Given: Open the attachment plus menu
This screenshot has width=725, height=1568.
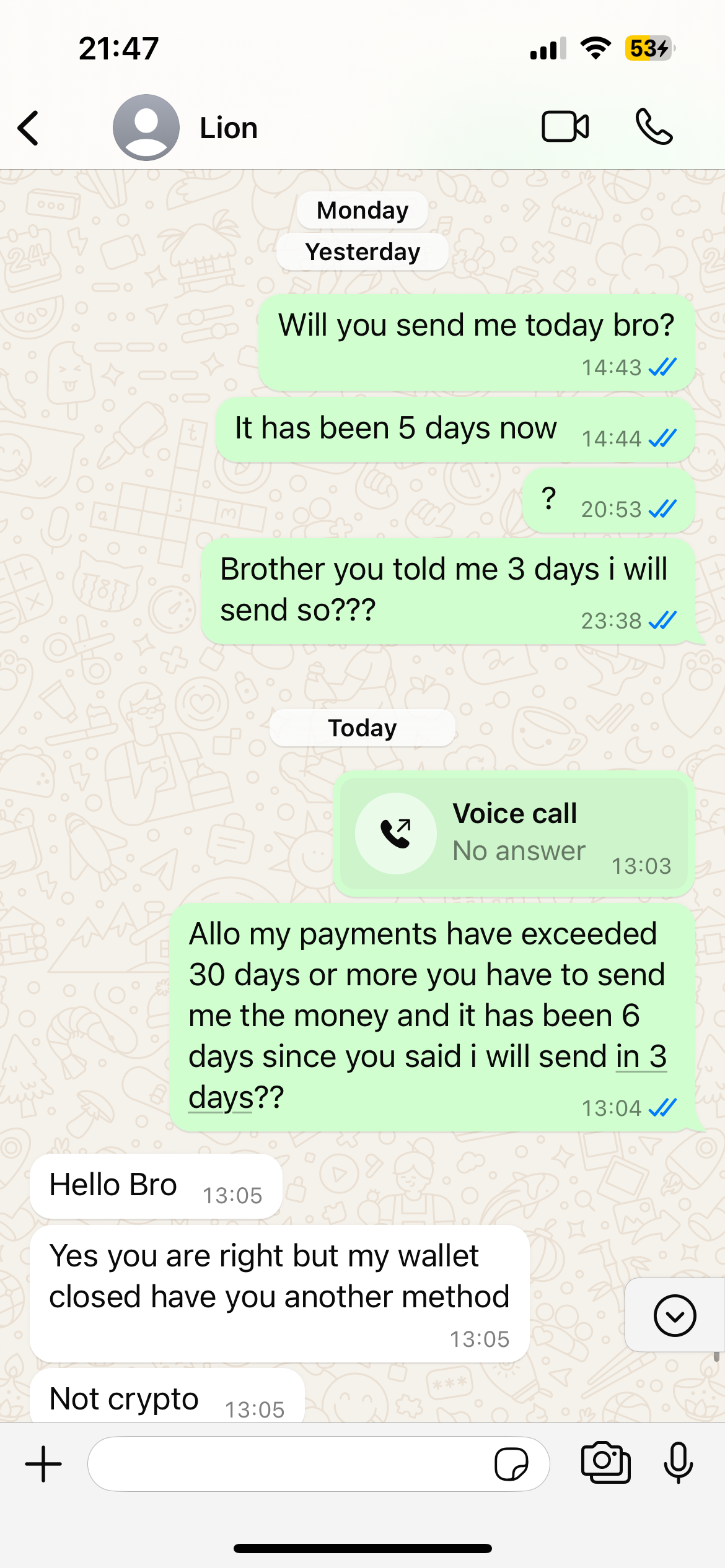Looking at the screenshot, I should (x=43, y=1464).
